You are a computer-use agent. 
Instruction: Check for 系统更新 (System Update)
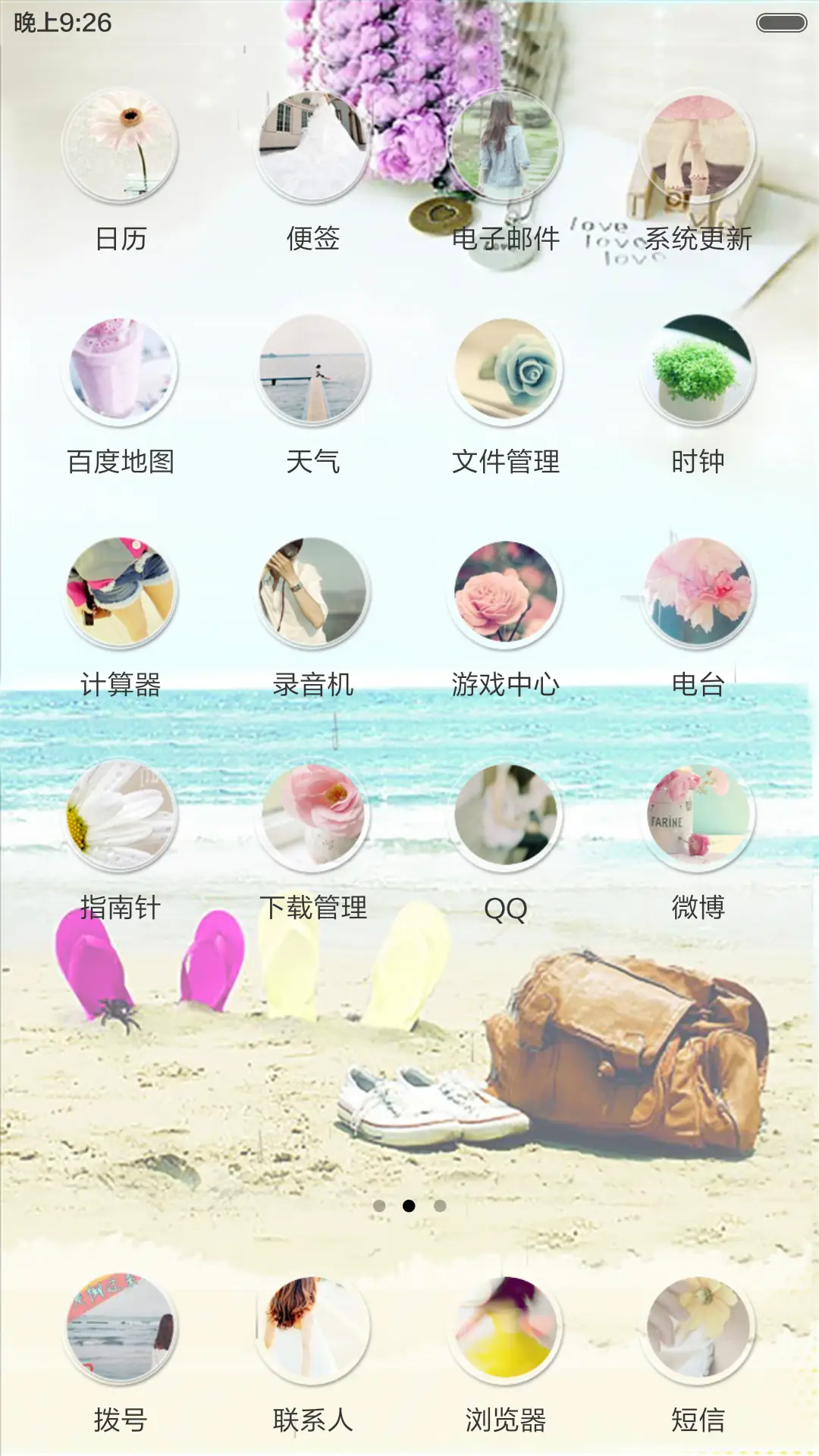(698, 146)
